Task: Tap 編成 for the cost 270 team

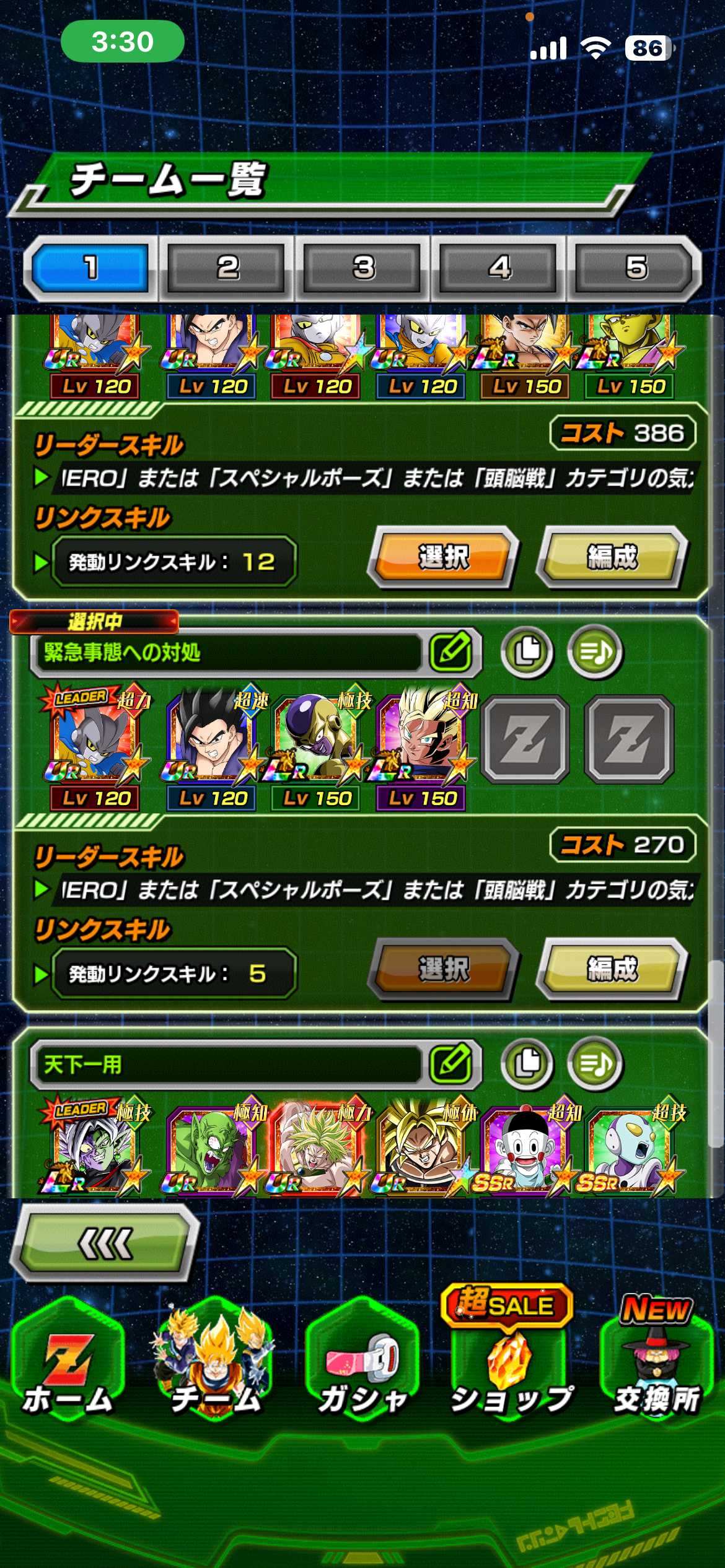Action: pyautogui.click(x=612, y=969)
